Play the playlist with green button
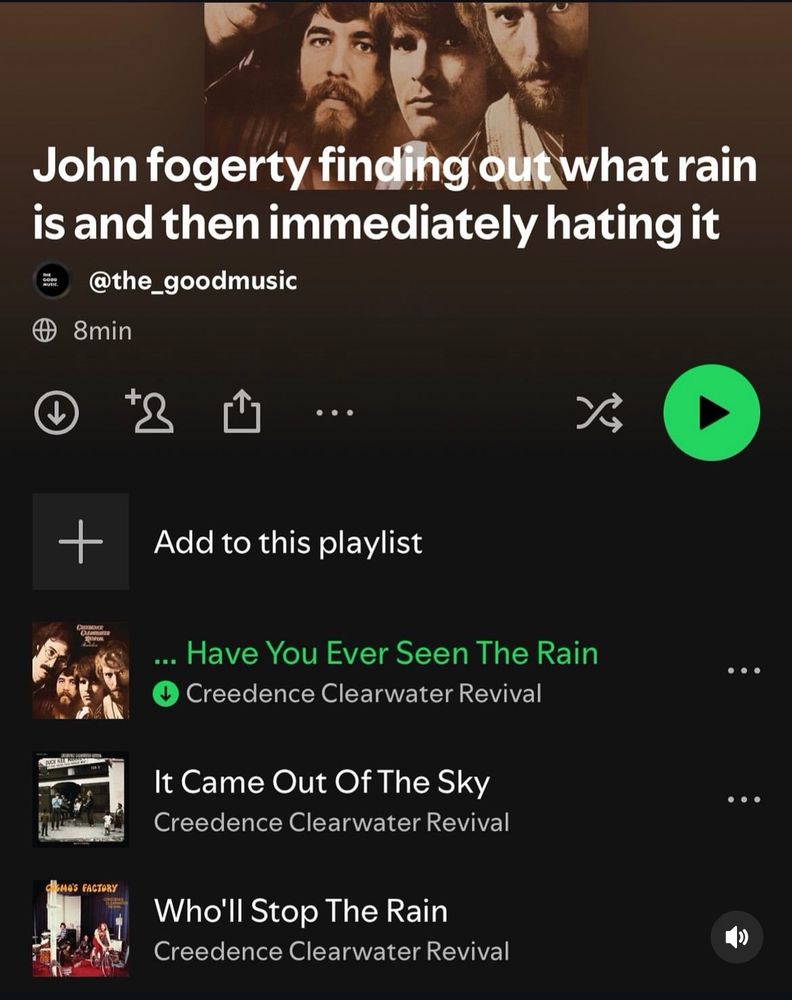The image size is (792, 1000). click(x=712, y=412)
